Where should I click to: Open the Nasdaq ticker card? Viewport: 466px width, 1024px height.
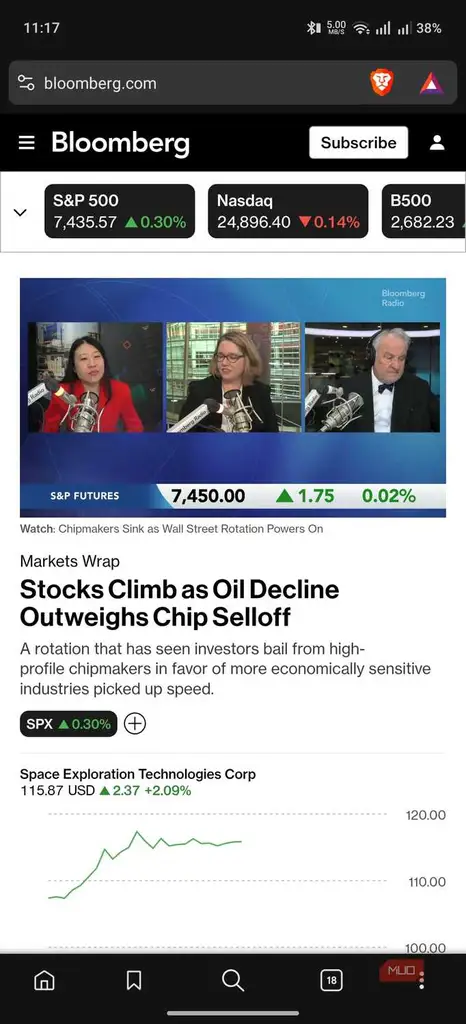(x=288, y=211)
